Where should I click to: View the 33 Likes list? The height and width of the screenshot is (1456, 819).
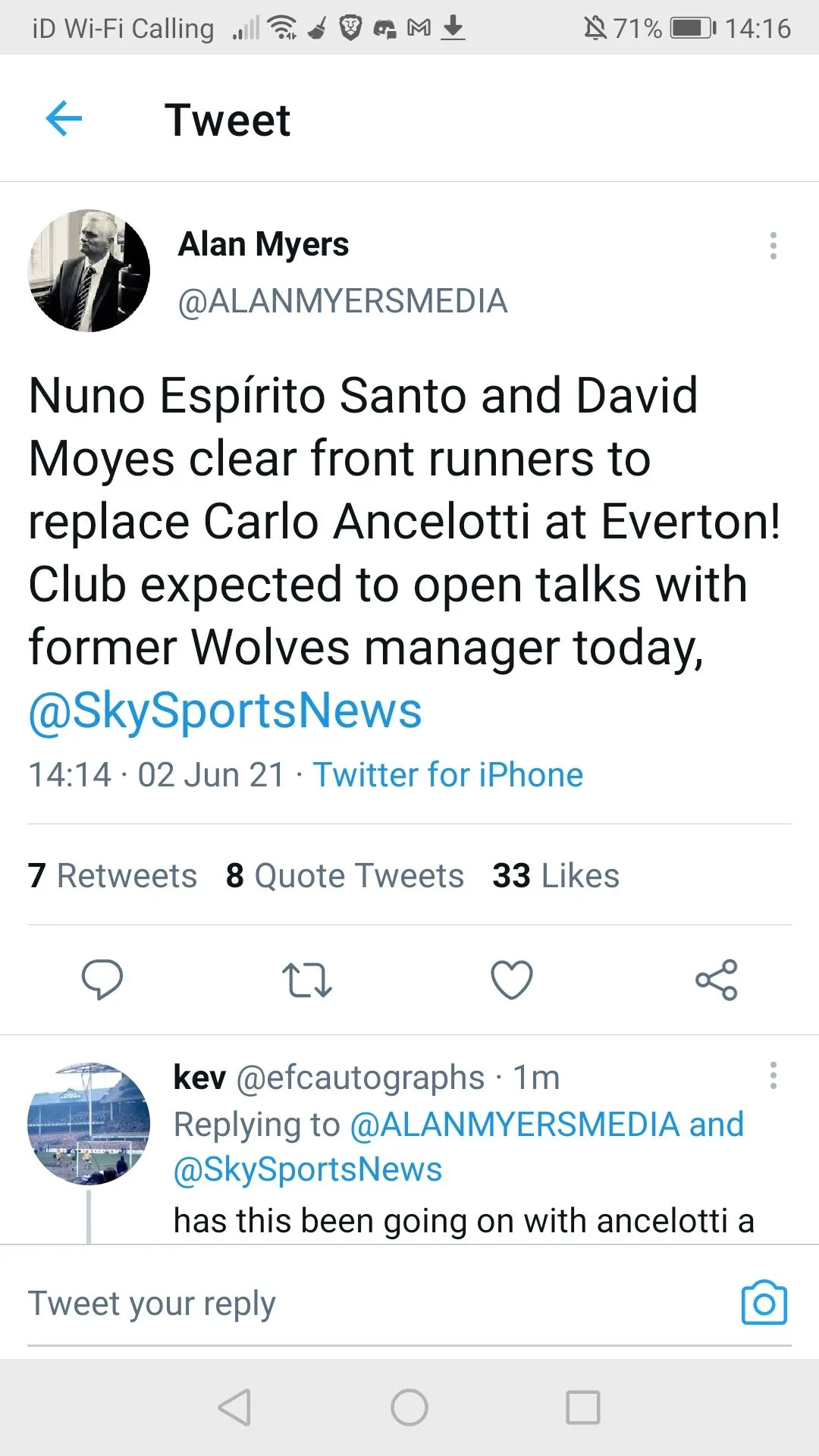555,876
